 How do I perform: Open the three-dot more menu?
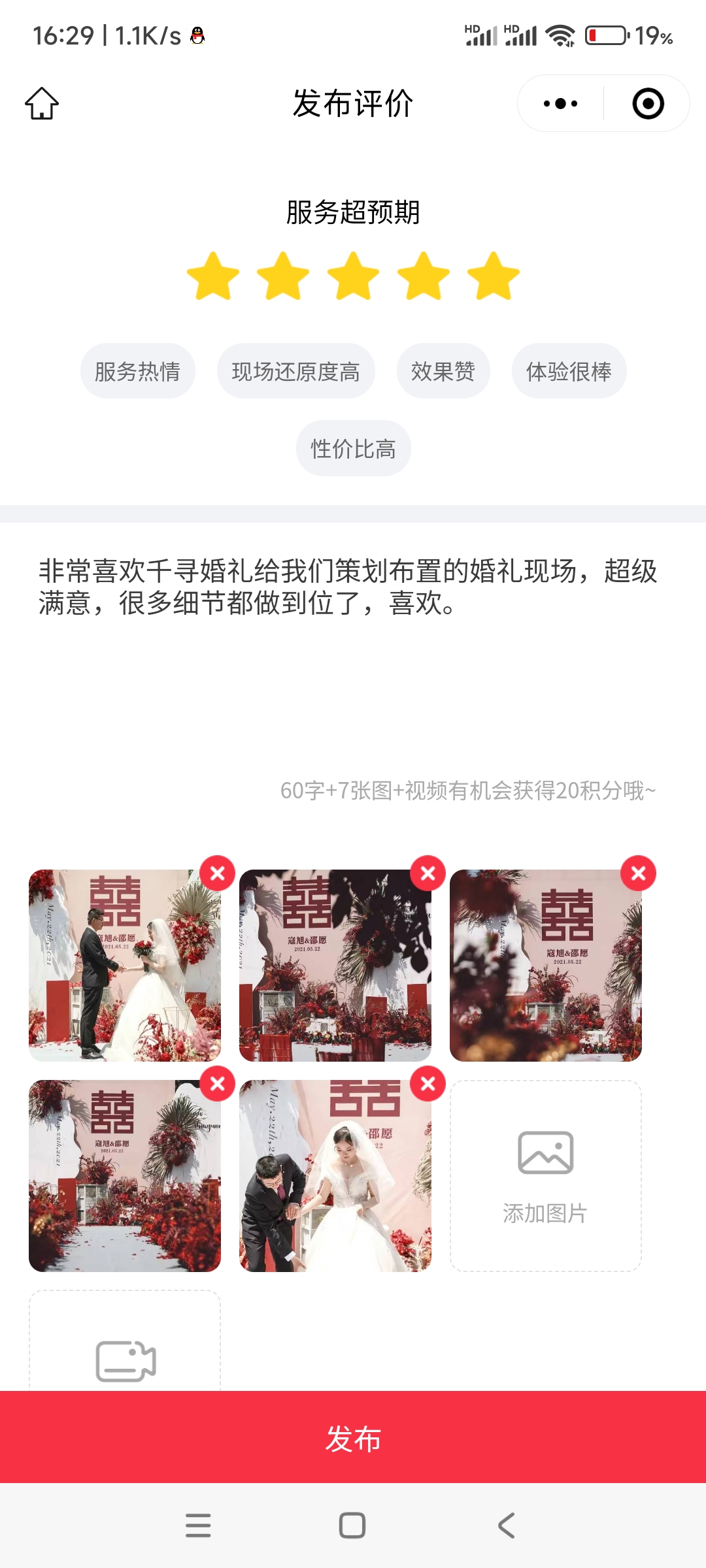[560, 103]
